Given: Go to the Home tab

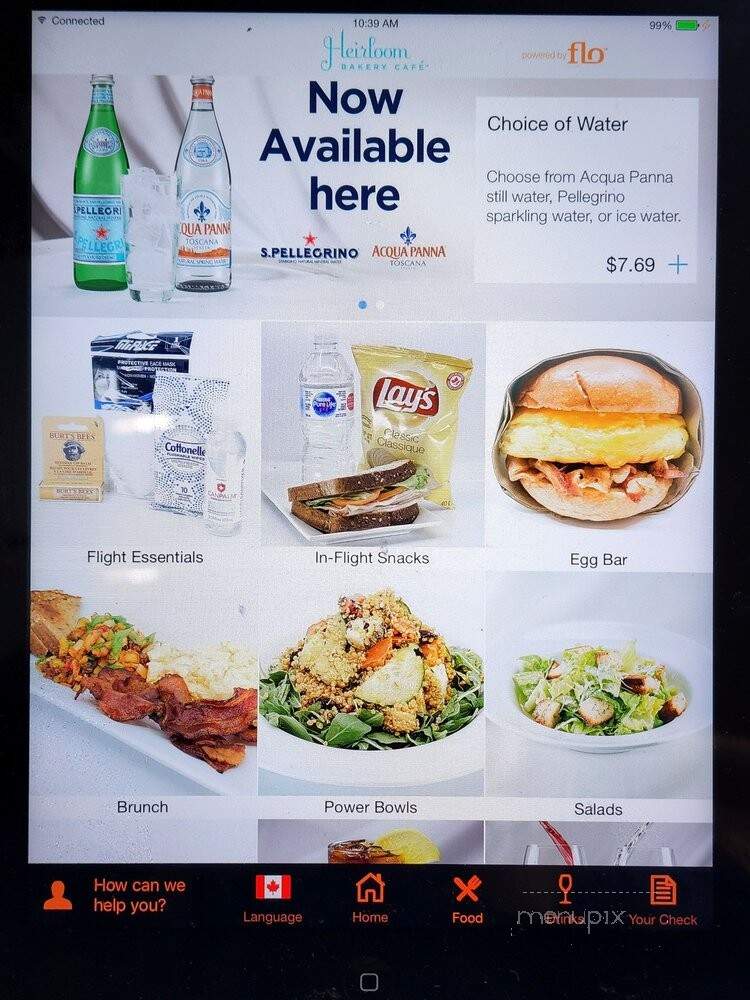Looking at the screenshot, I should (x=370, y=899).
